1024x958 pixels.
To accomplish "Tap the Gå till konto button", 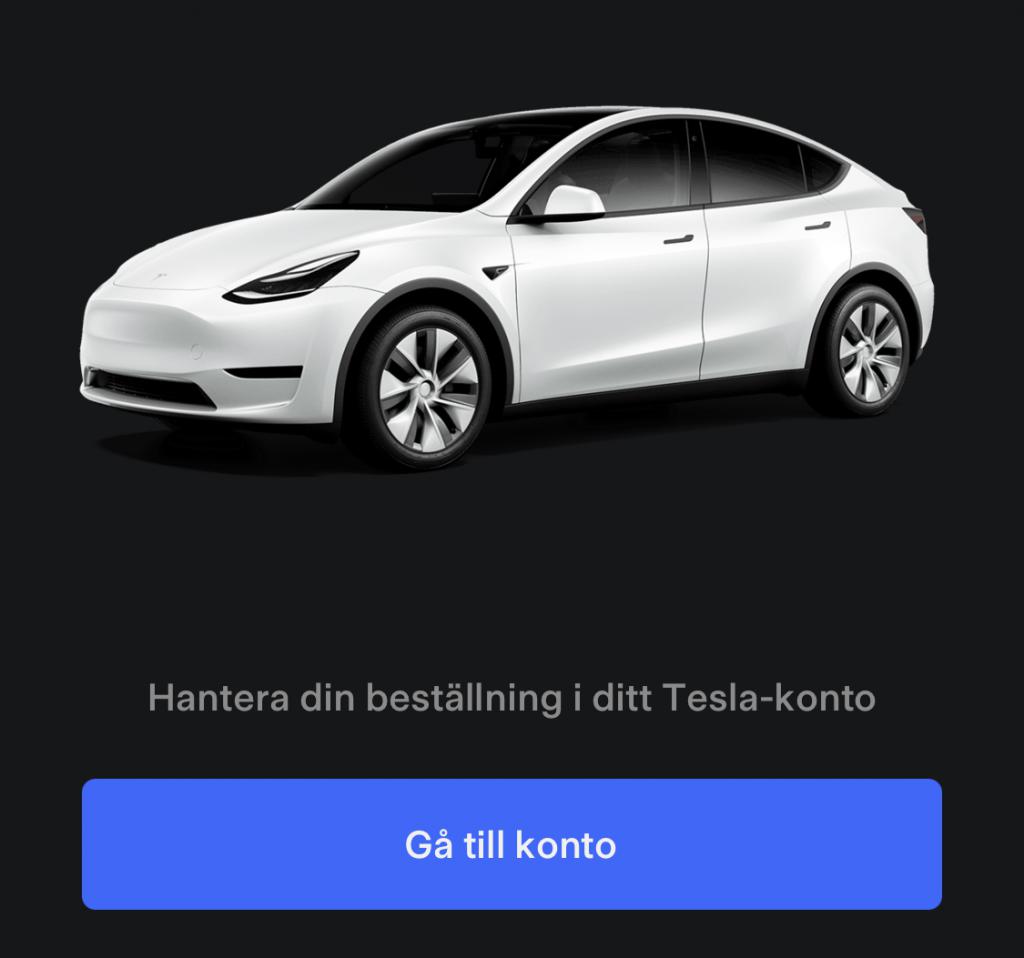I will click(x=511, y=844).
